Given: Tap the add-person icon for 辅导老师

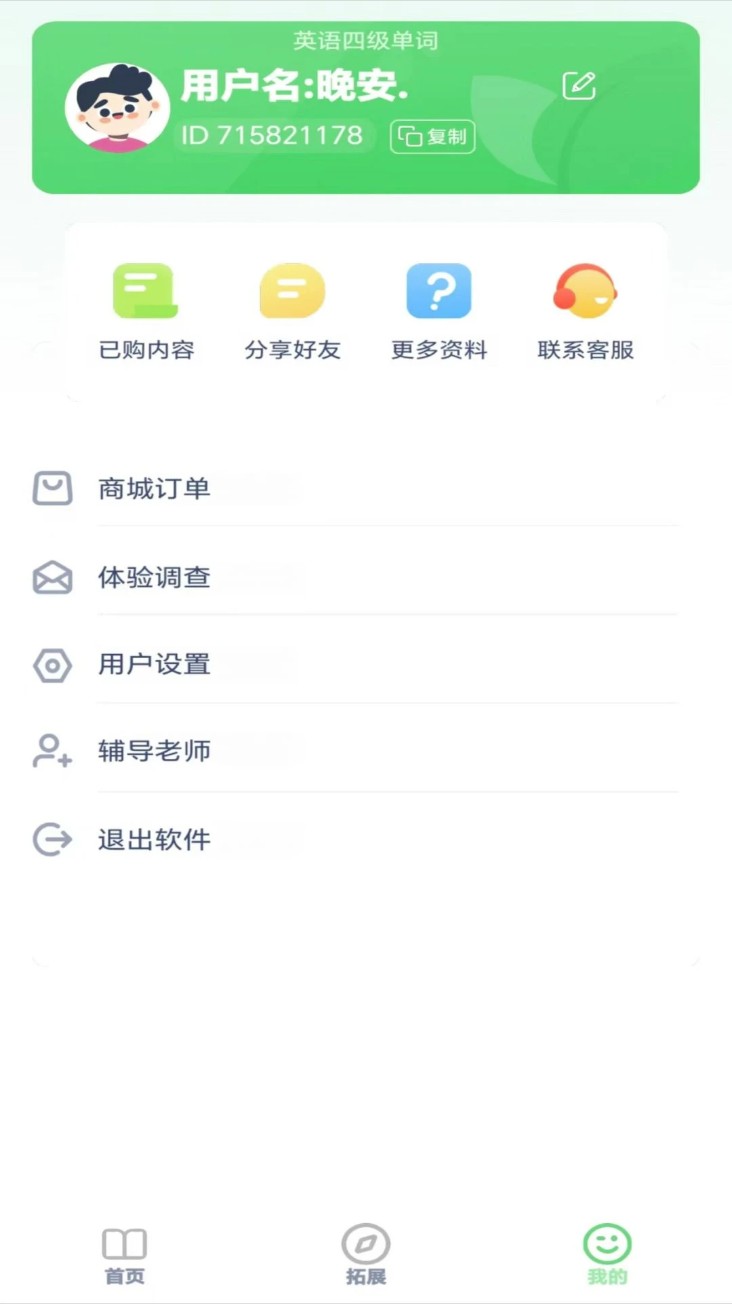Looking at the screenshot, I should [x=51, y=752].
